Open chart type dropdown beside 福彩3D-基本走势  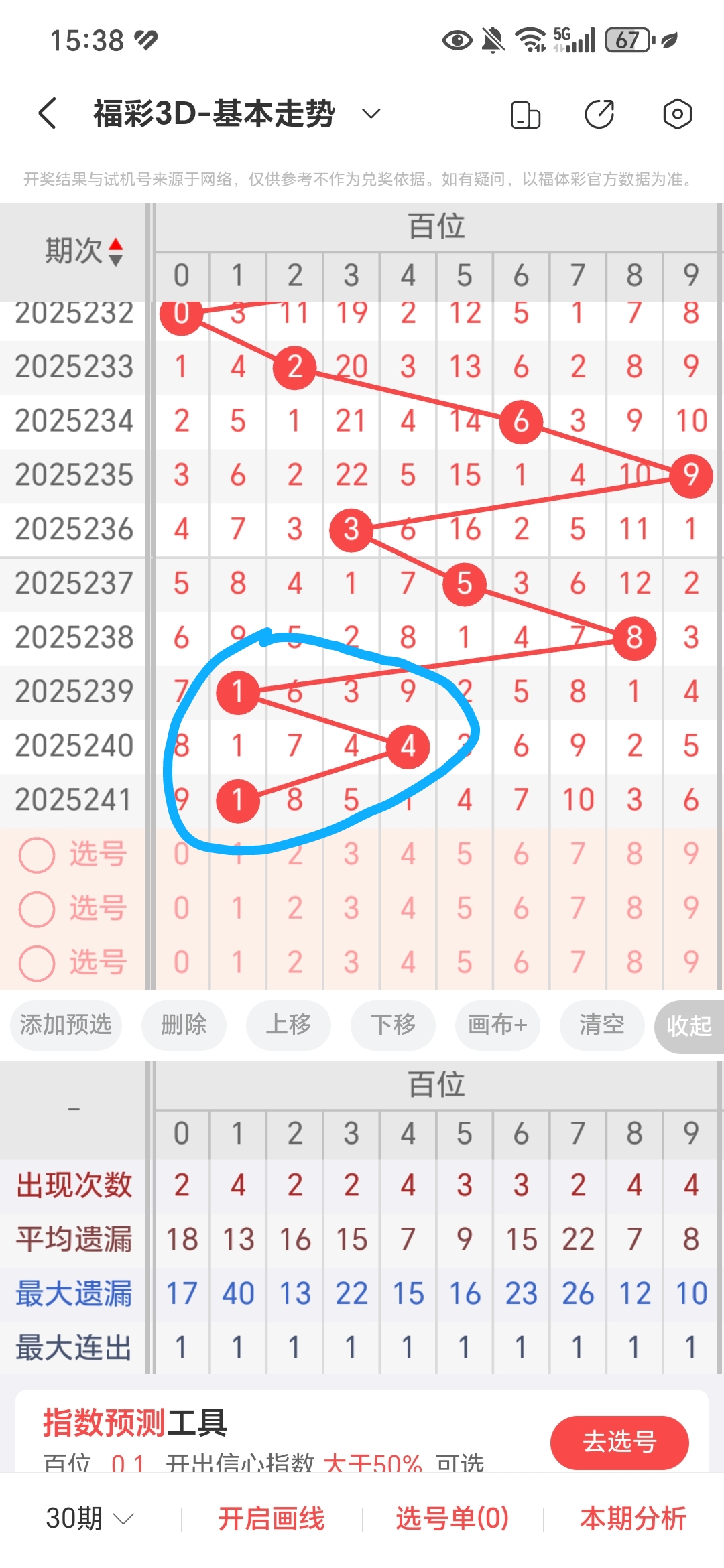tap(369, 113)
